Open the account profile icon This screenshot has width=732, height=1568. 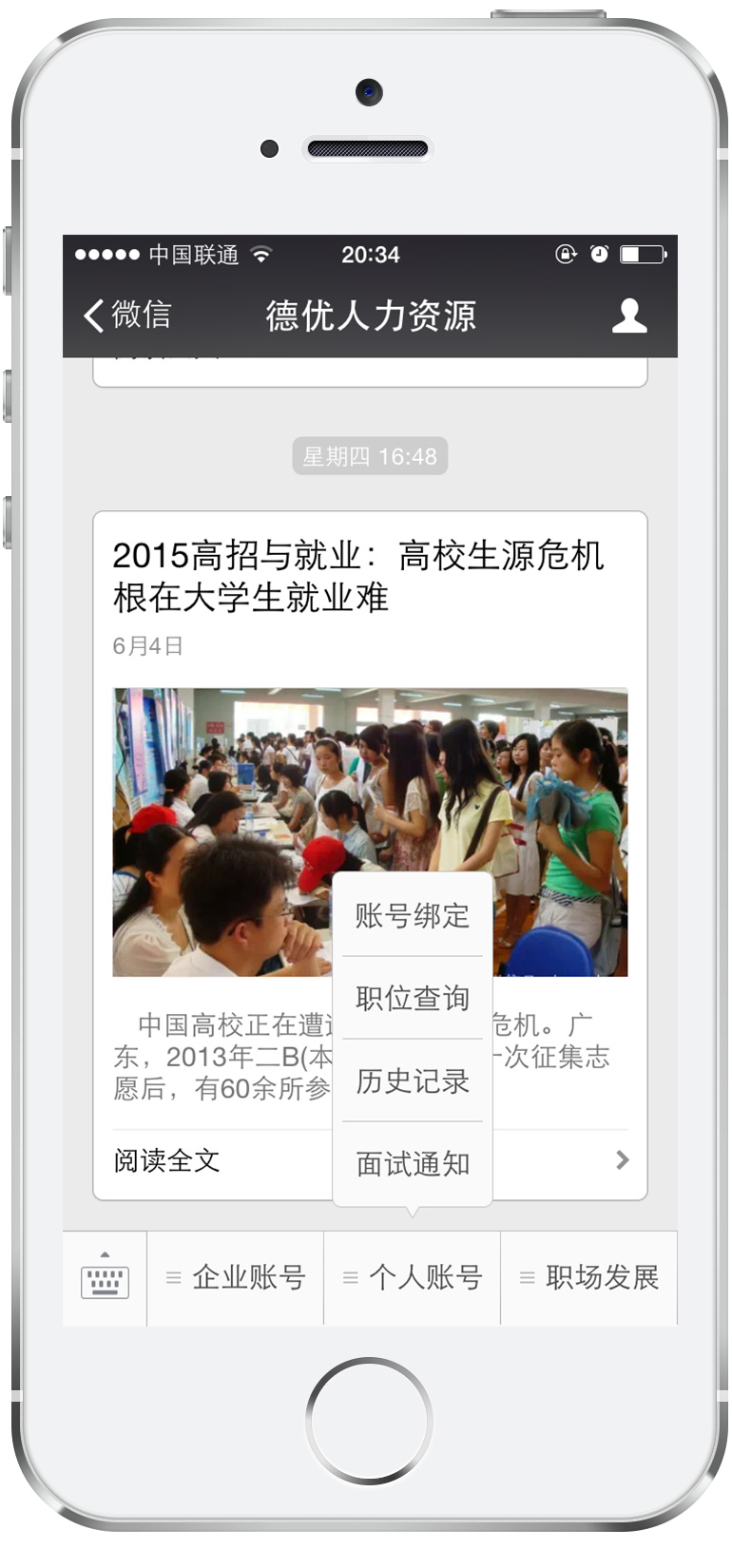pyautogui.click(x=628, y=316)
